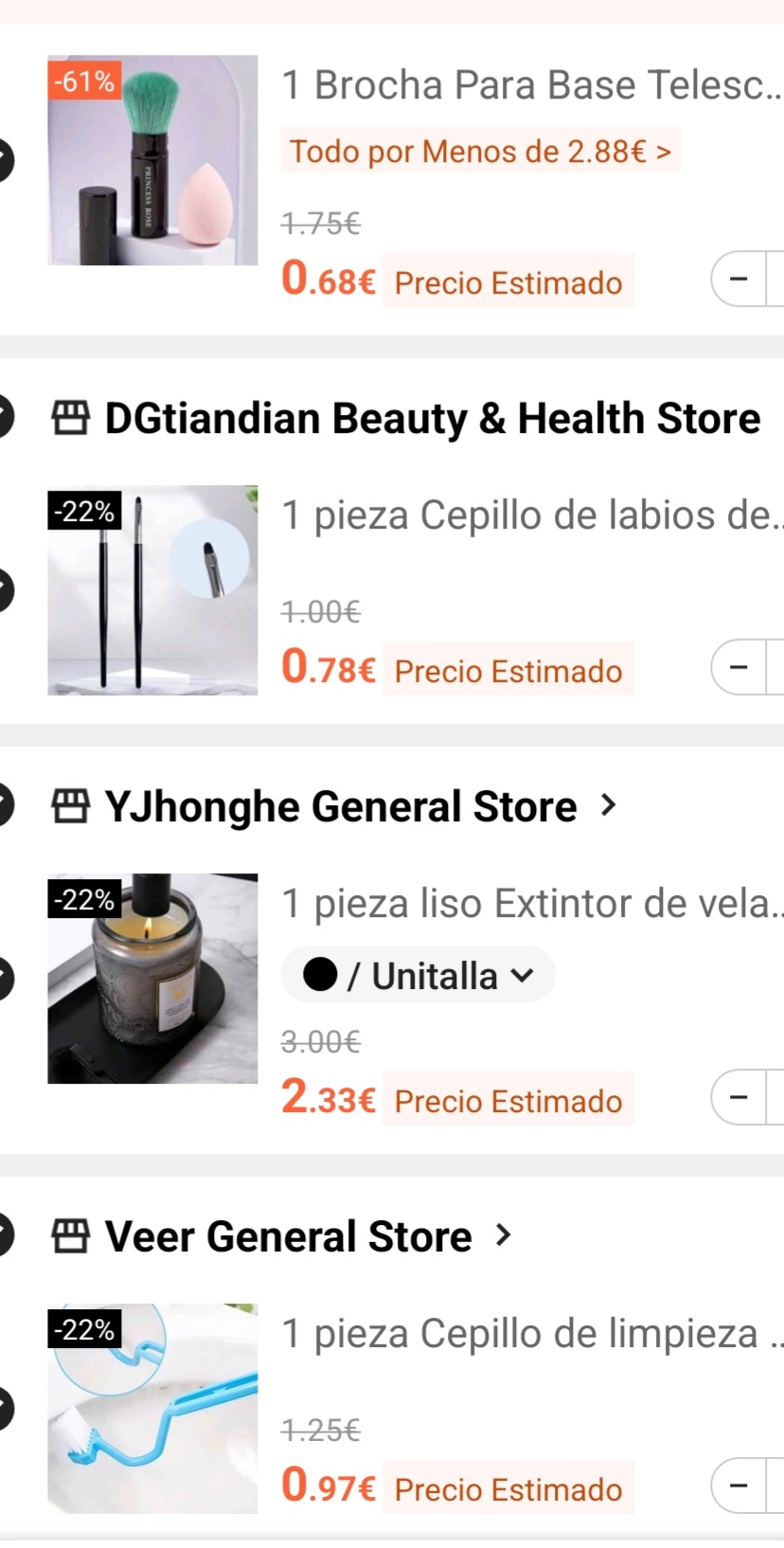Screen dimensions: 784x1548
Task: Toggle selection of the Cepillo de labios item
Action: click(4, 590)
